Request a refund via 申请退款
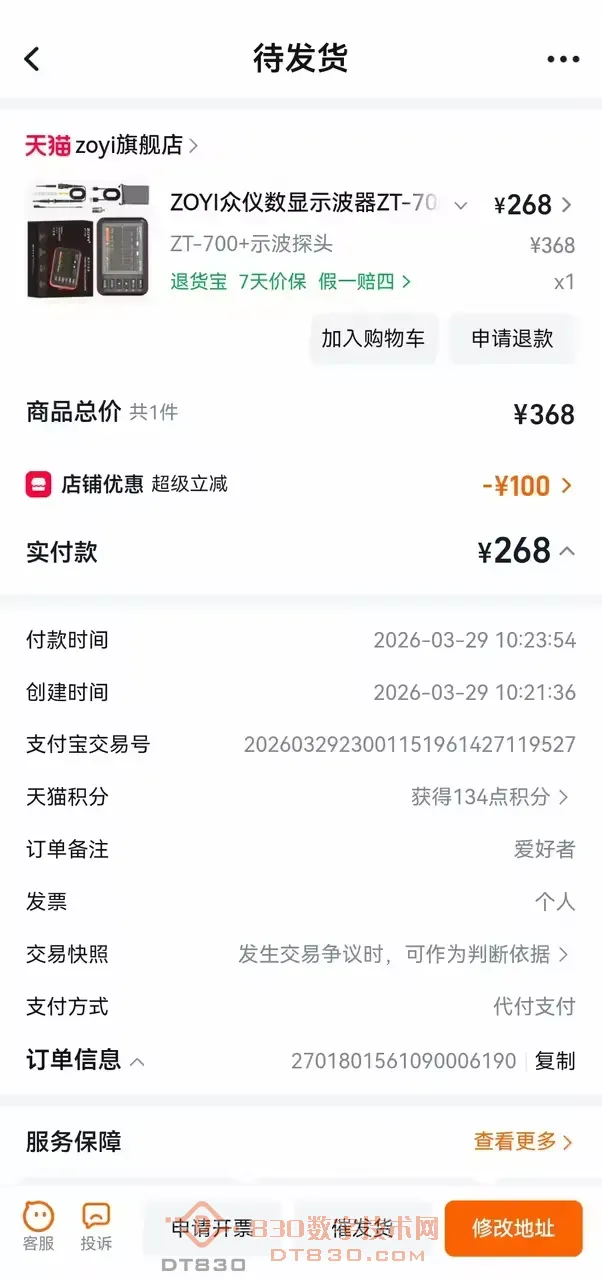The width and height of the screenshot is (602, 1280). point(512,339)
